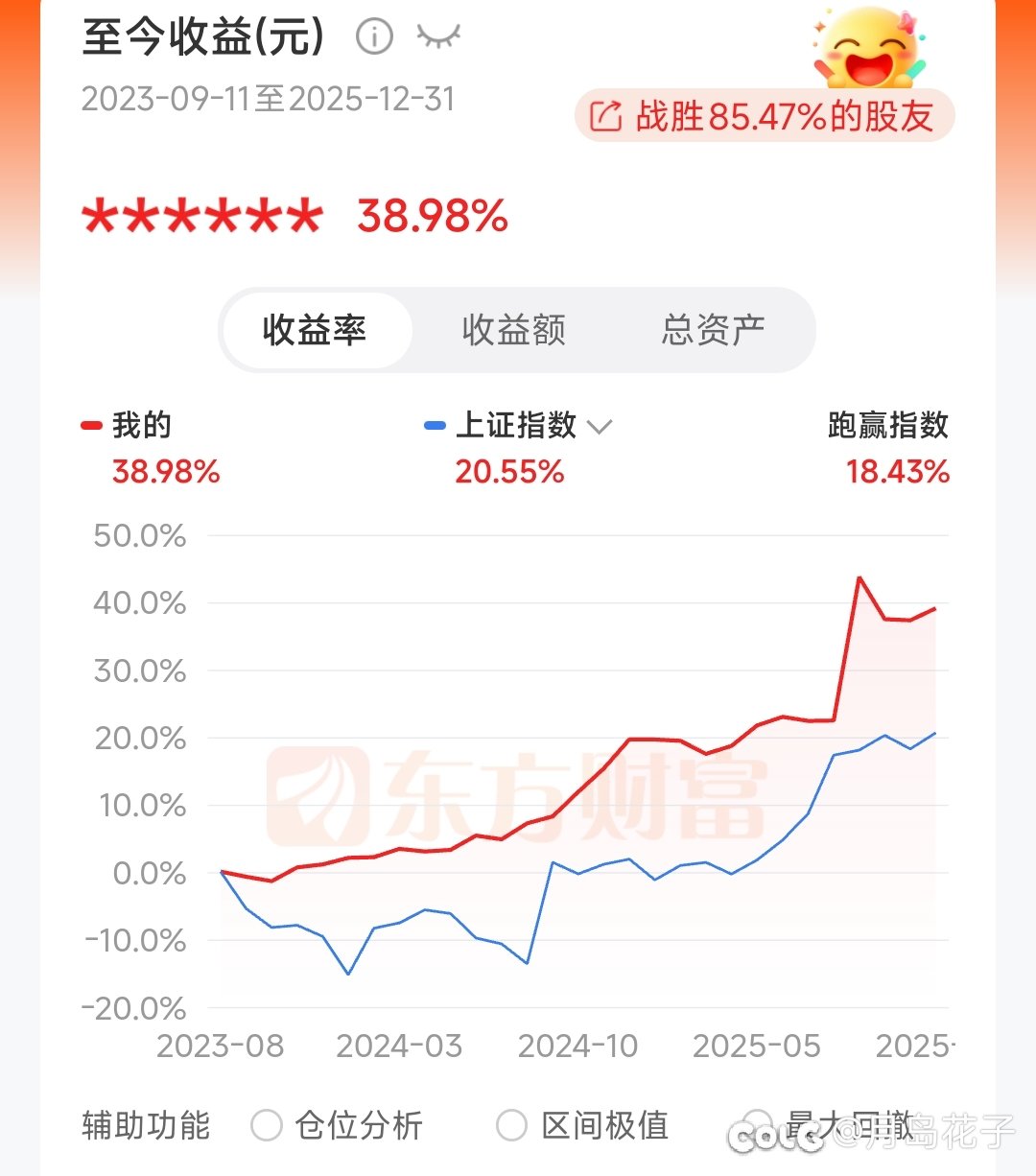This screenshot has width=1036, height=1176.
Task: Select the blue 上证指数 legend marker
Action: click(434, 426)
